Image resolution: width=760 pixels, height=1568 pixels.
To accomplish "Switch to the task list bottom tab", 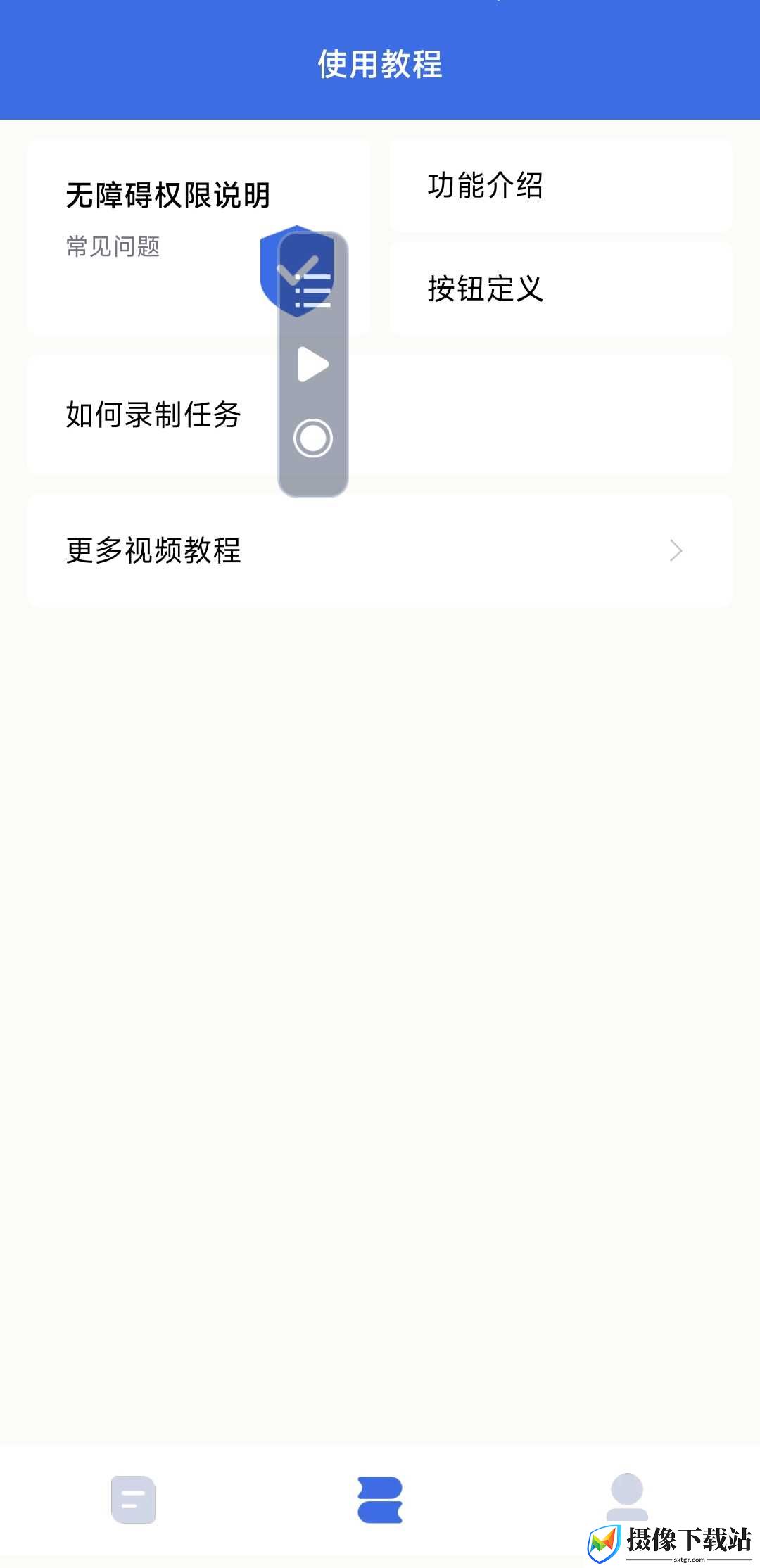I will pos(133,1499).
